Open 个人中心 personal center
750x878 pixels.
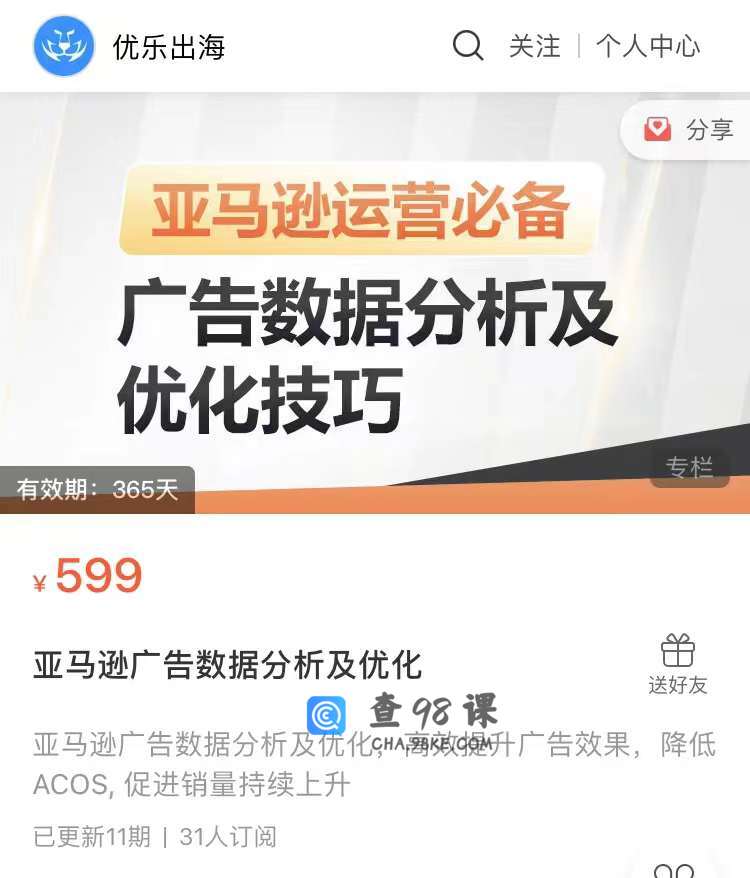pos(648,46)
